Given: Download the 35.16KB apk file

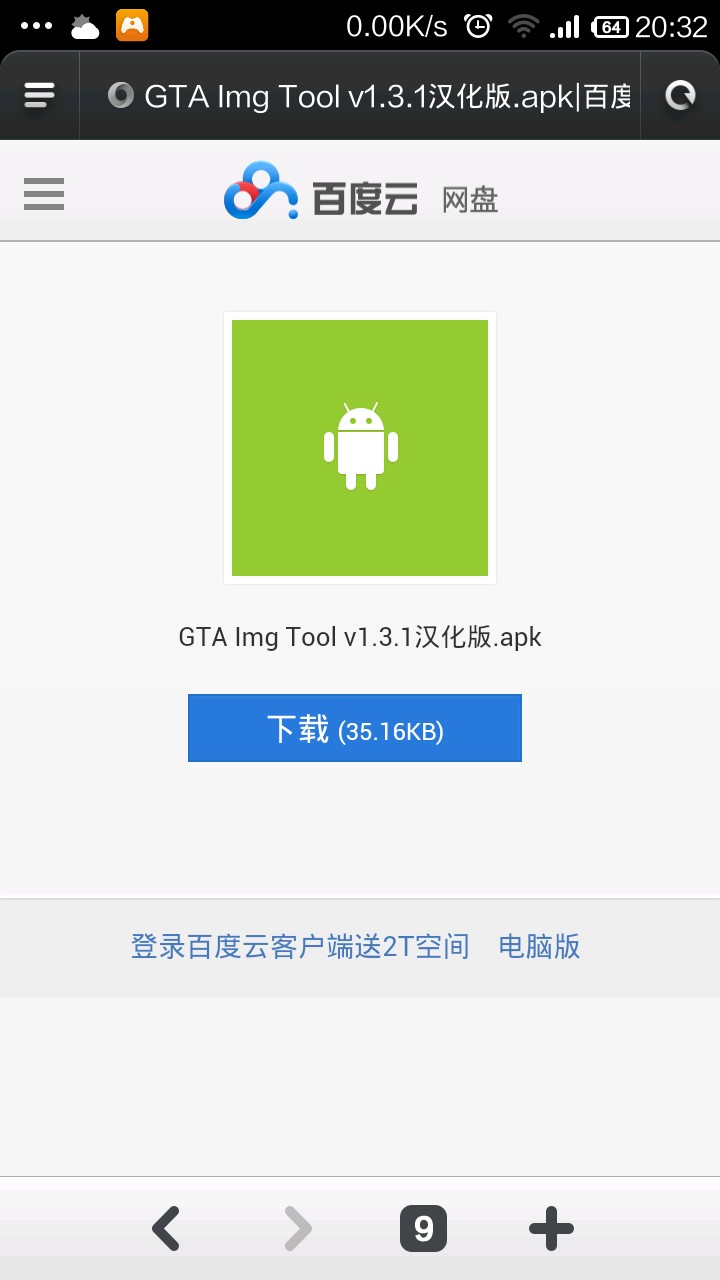Looking at the screenshot, I should pos(355,729).
